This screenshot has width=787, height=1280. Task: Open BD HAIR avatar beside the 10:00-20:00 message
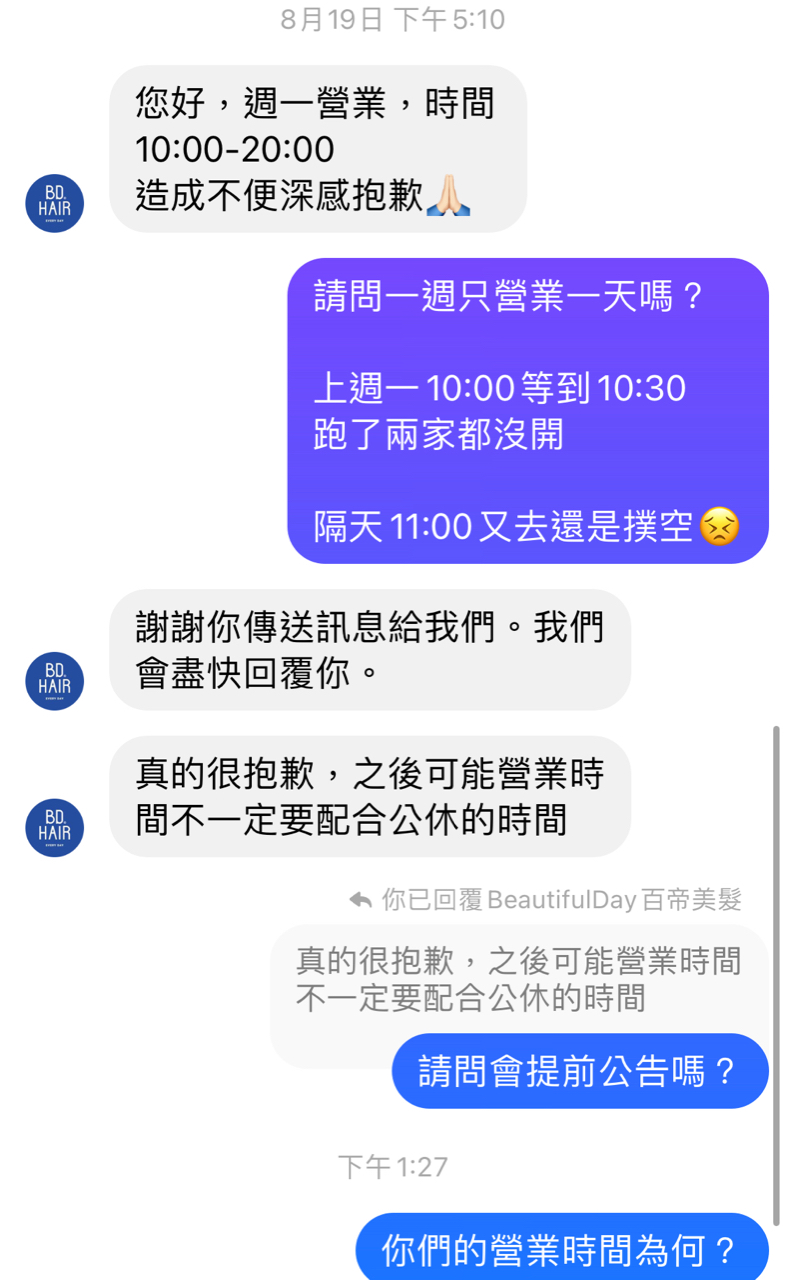coord(55,203)
